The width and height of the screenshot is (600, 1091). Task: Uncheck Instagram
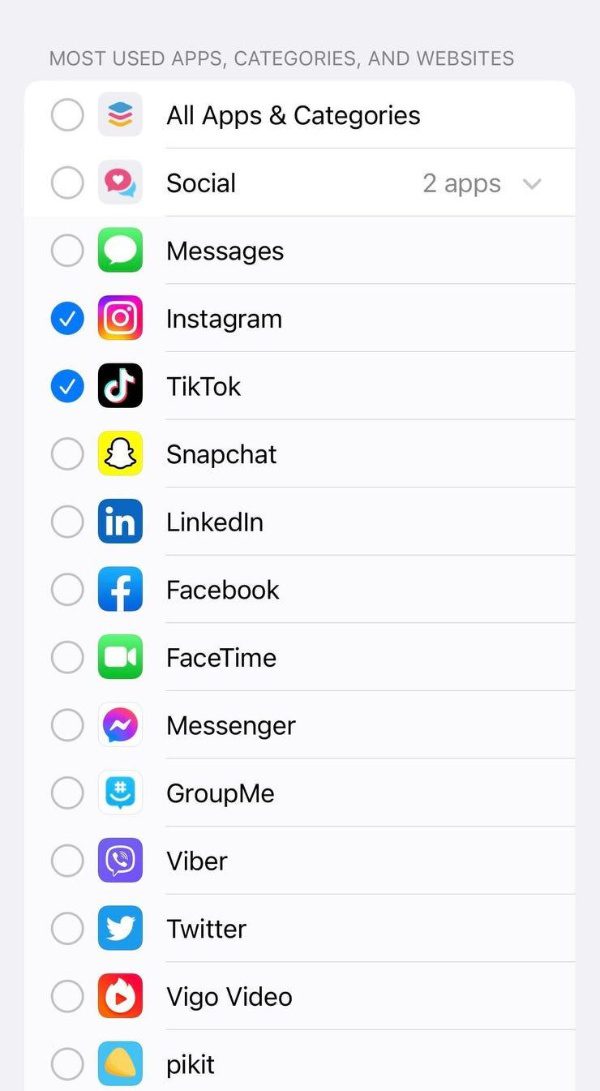(x=68, y=319)
